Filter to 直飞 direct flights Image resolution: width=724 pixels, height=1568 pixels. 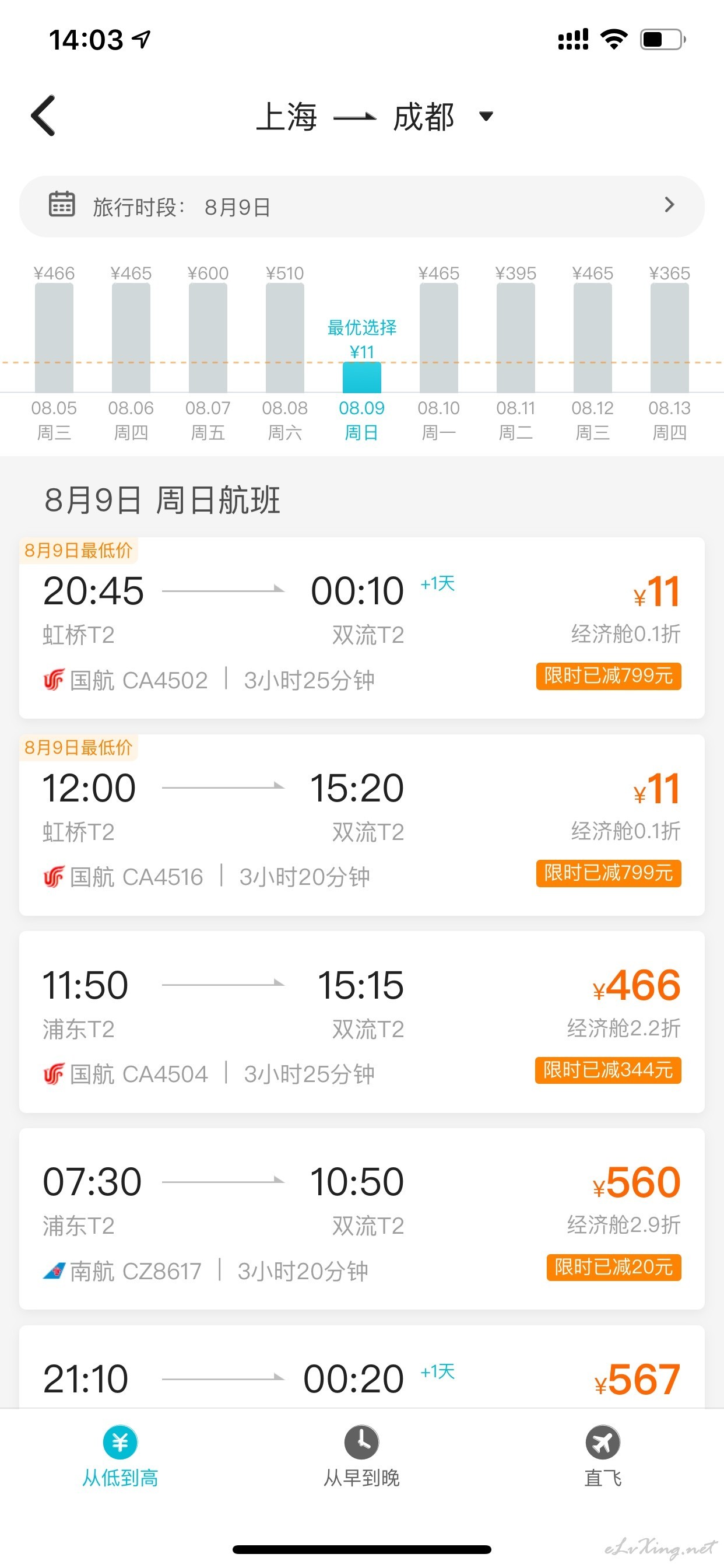click(x=603, y=1457)
